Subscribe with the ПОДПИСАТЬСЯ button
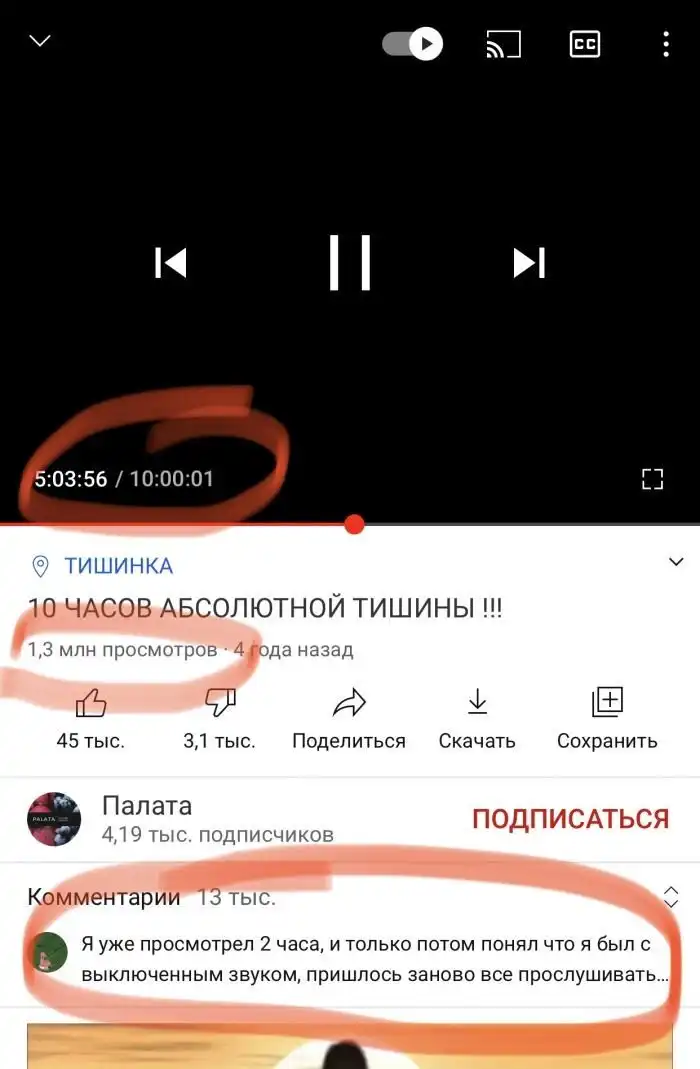 (x=570, y=819)
